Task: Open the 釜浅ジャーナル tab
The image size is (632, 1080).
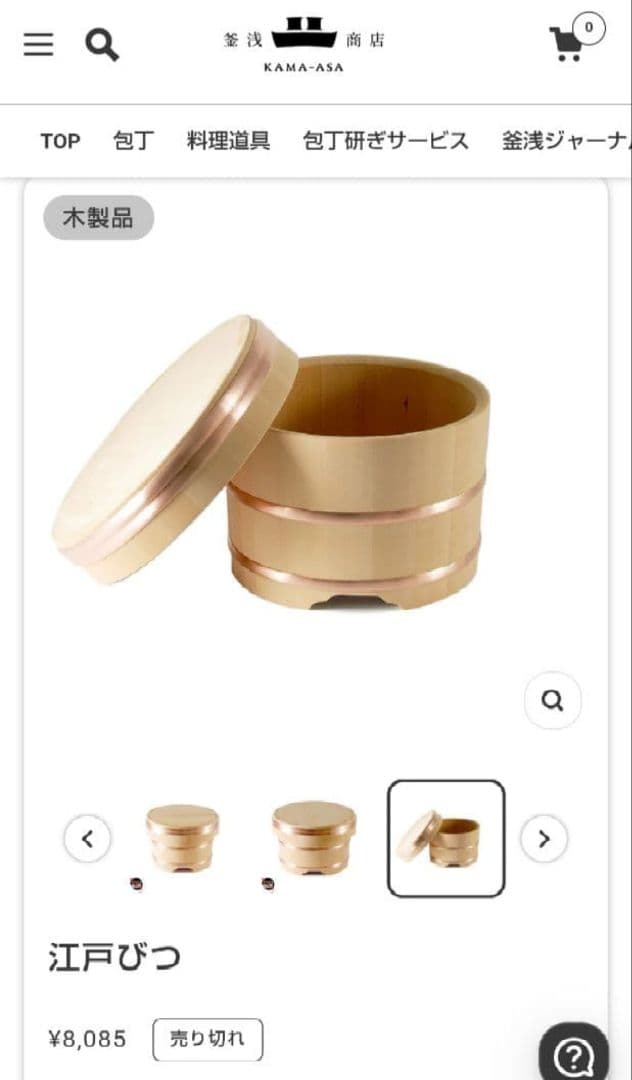Action: (x=566, y=141)
